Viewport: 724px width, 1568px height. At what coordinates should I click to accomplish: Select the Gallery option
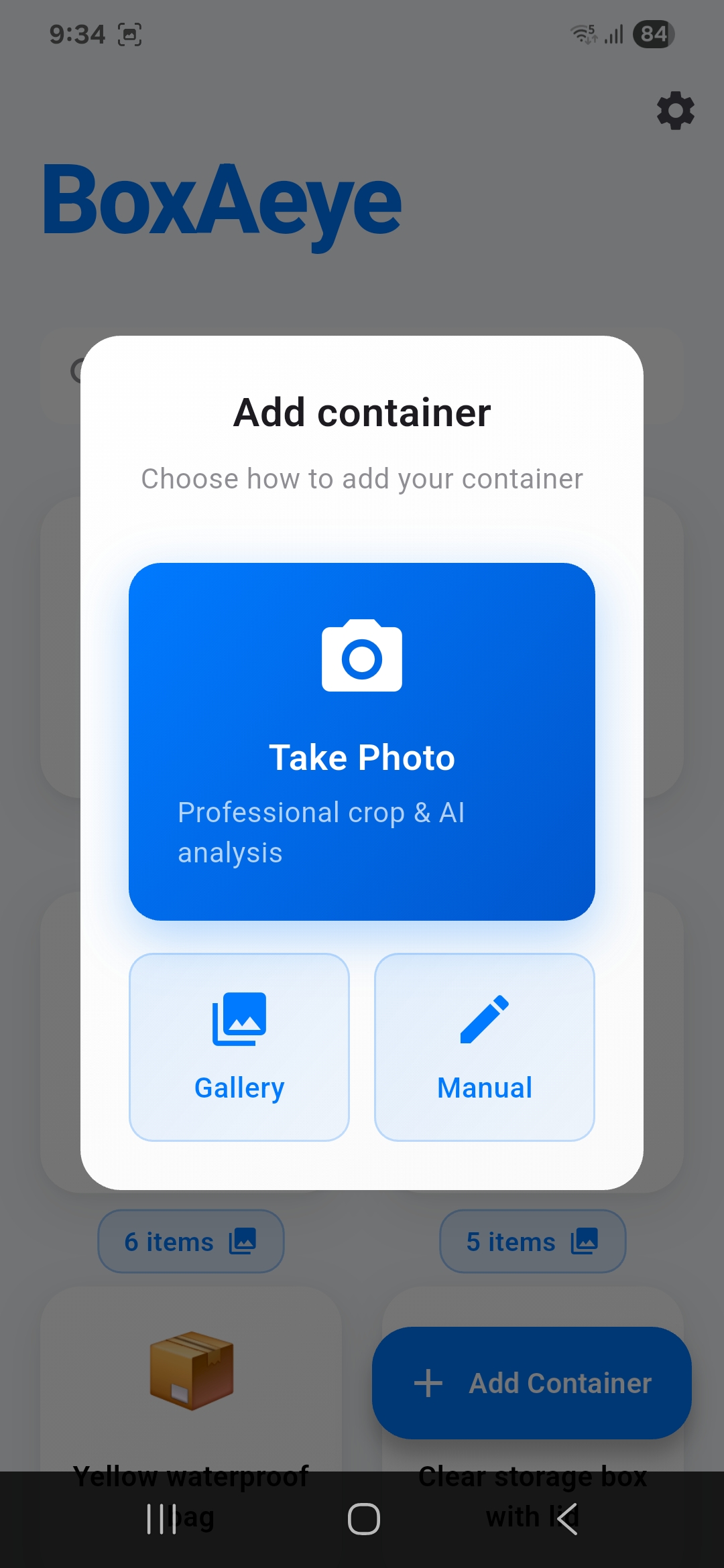(x=239, y=1047)
